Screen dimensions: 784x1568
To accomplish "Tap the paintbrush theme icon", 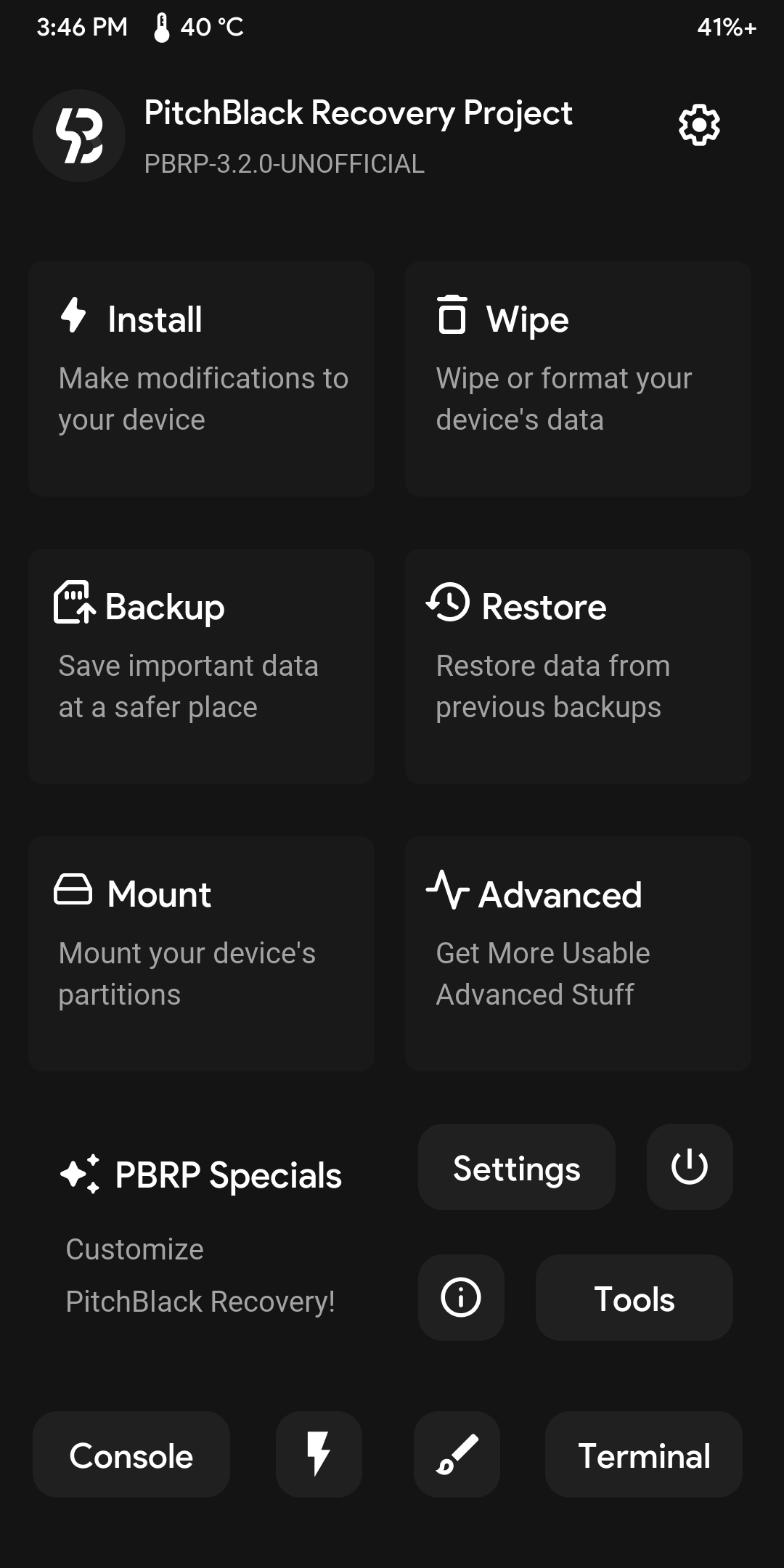I will click(x=457, y=1455).
